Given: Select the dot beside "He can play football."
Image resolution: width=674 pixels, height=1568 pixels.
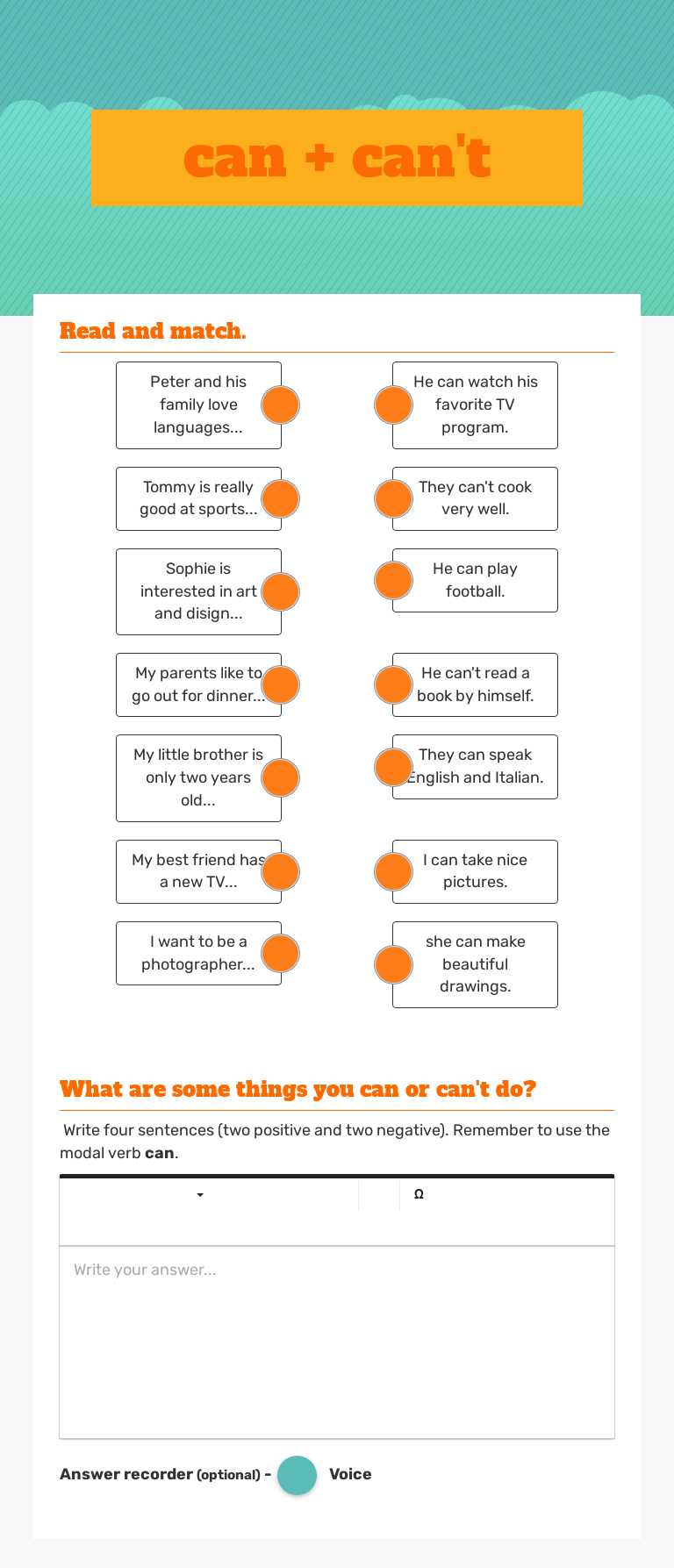Looking at the screenshot, I should pos(393,580).
